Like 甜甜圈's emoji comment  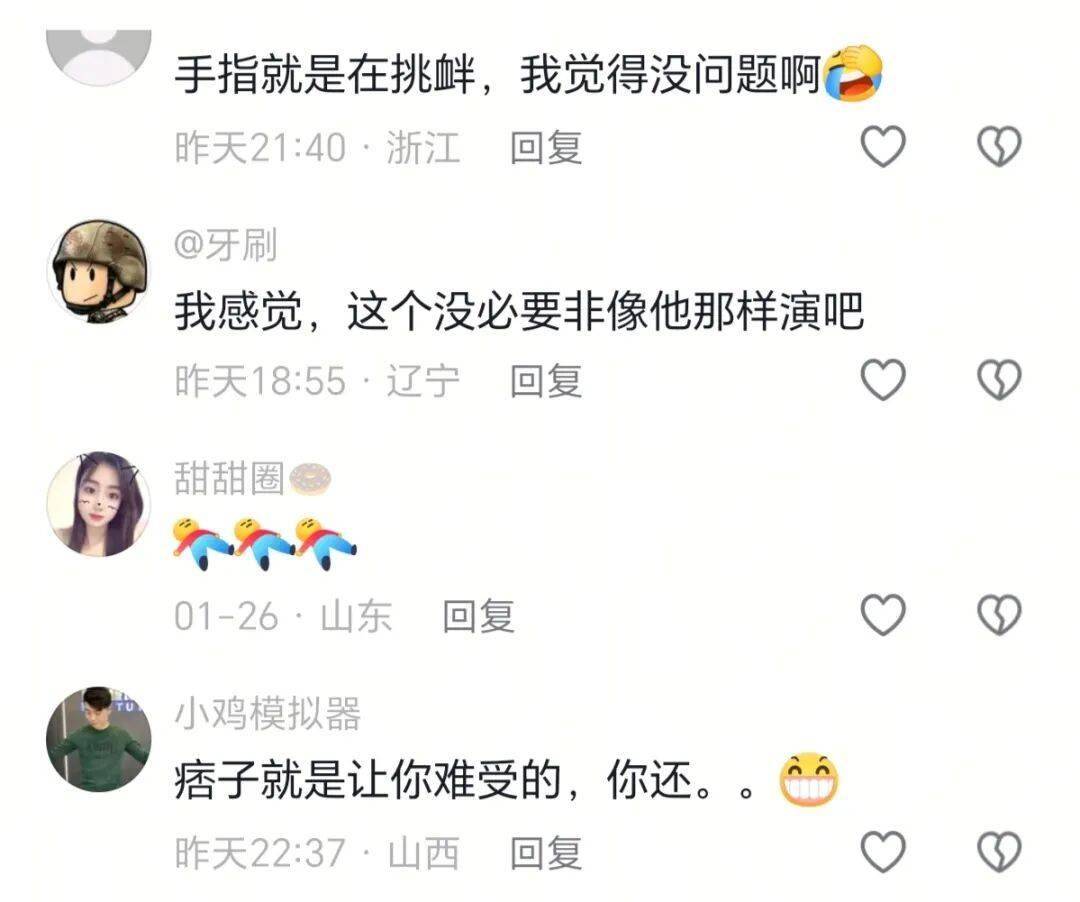(883, 615)
